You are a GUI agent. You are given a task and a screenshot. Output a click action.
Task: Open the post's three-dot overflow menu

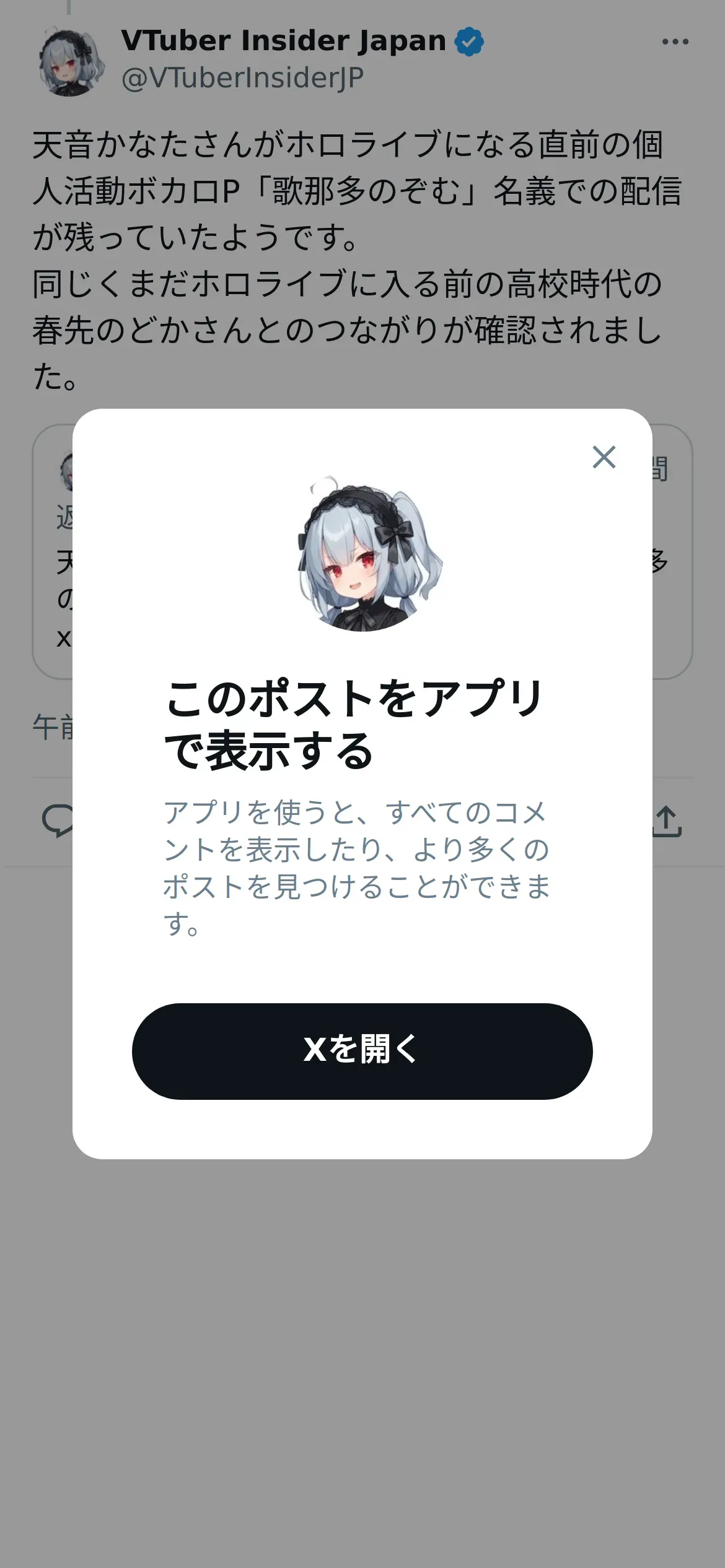coord(675,42)
